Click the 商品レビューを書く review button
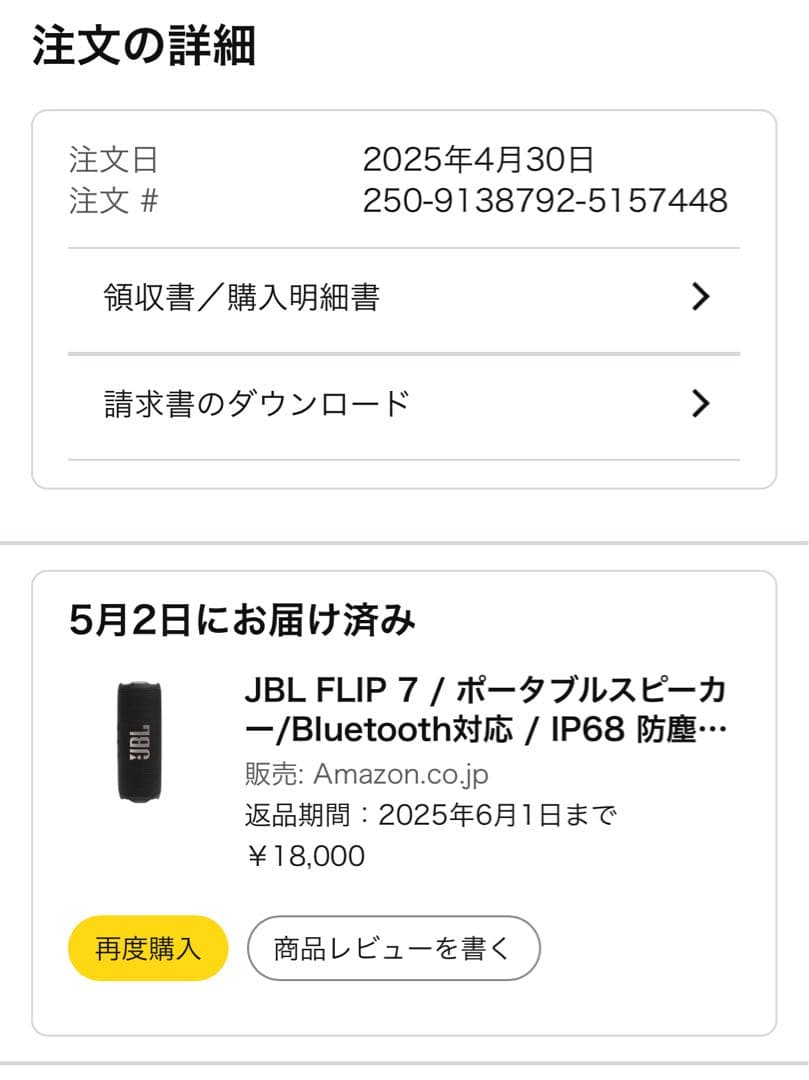Image resolution: width=809 pixels, height=1080 pixels. coord(394,948)
